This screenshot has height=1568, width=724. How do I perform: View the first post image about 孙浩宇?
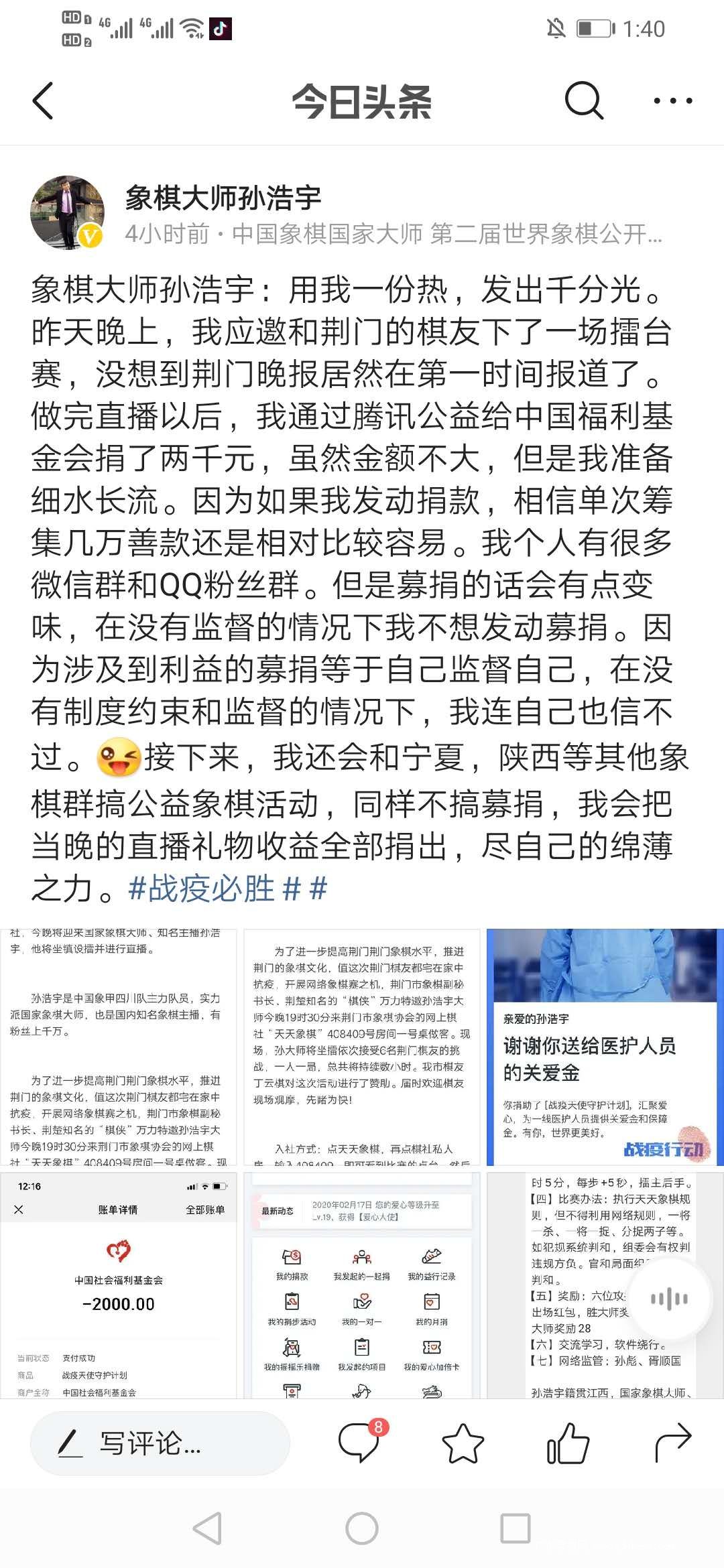(x=119, y=1047)
